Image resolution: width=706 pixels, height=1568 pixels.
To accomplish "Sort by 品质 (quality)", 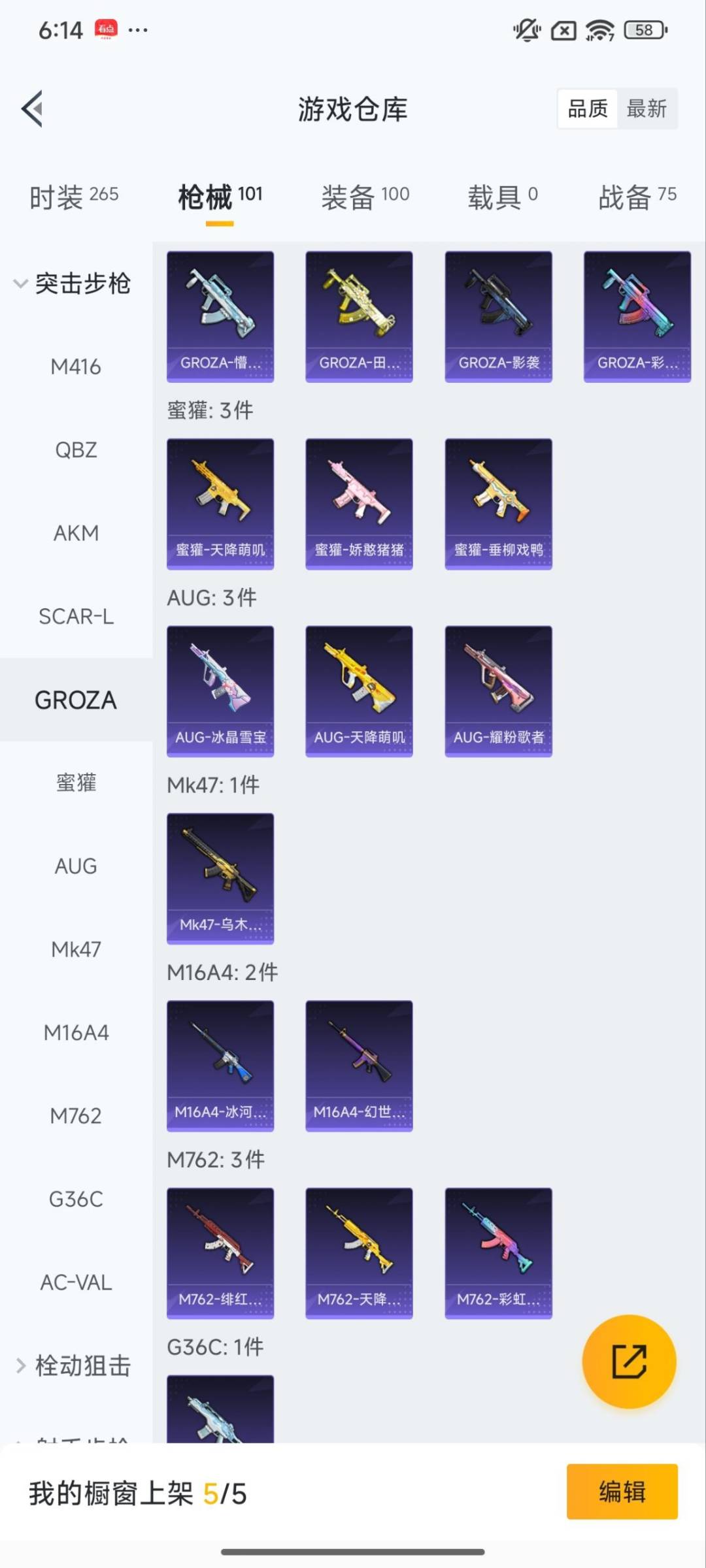I will [588, 108].
